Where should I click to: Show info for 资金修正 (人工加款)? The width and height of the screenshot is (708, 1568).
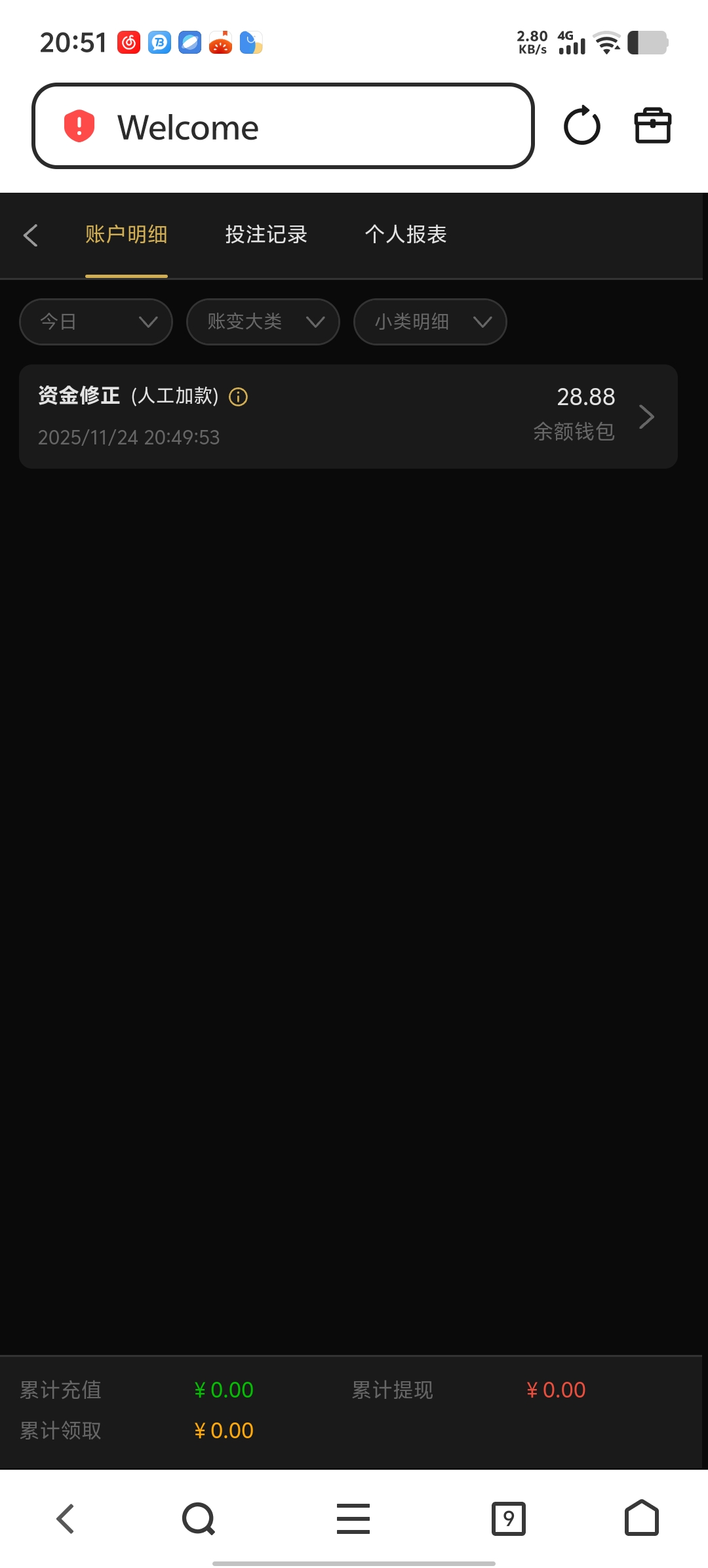click(239, 397)
